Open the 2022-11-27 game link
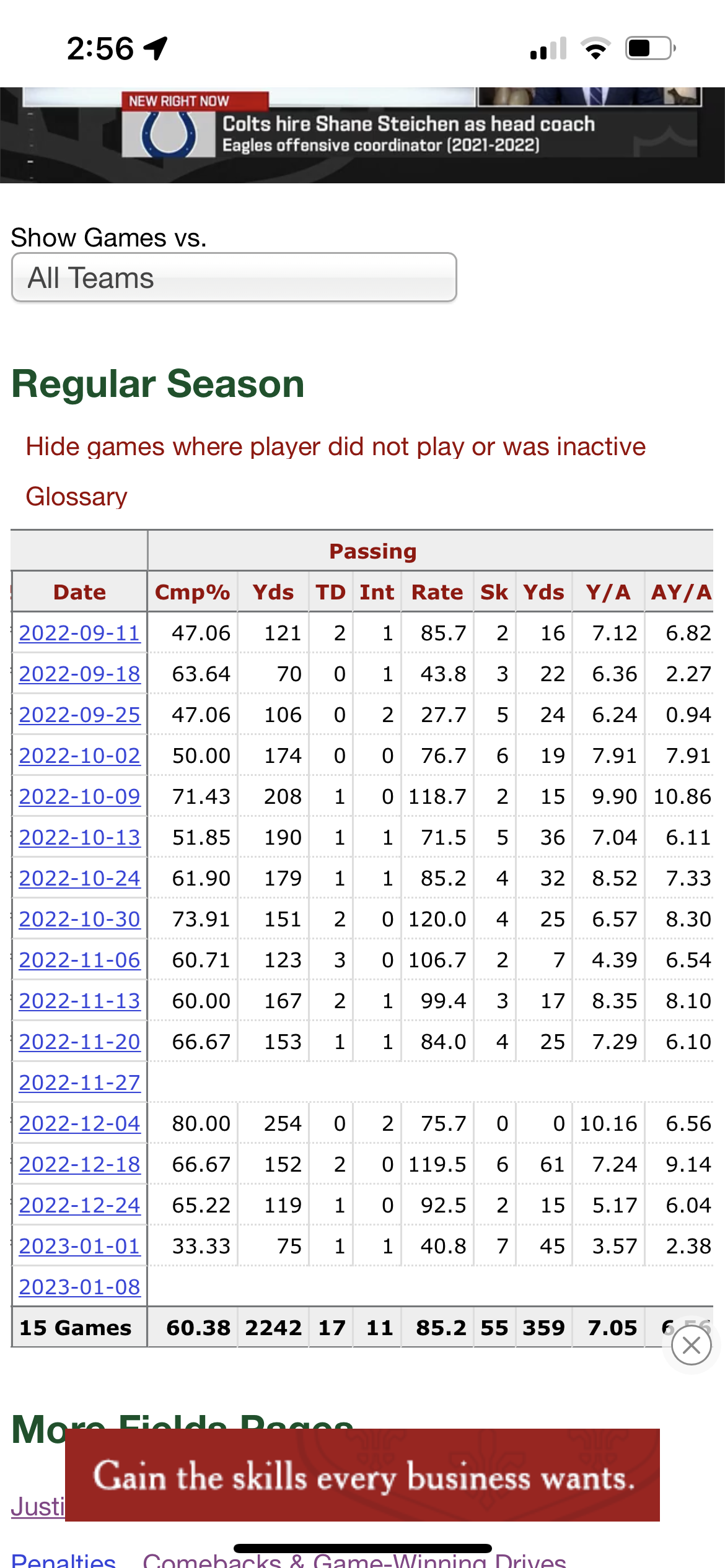 click(x=79, y=1082)
